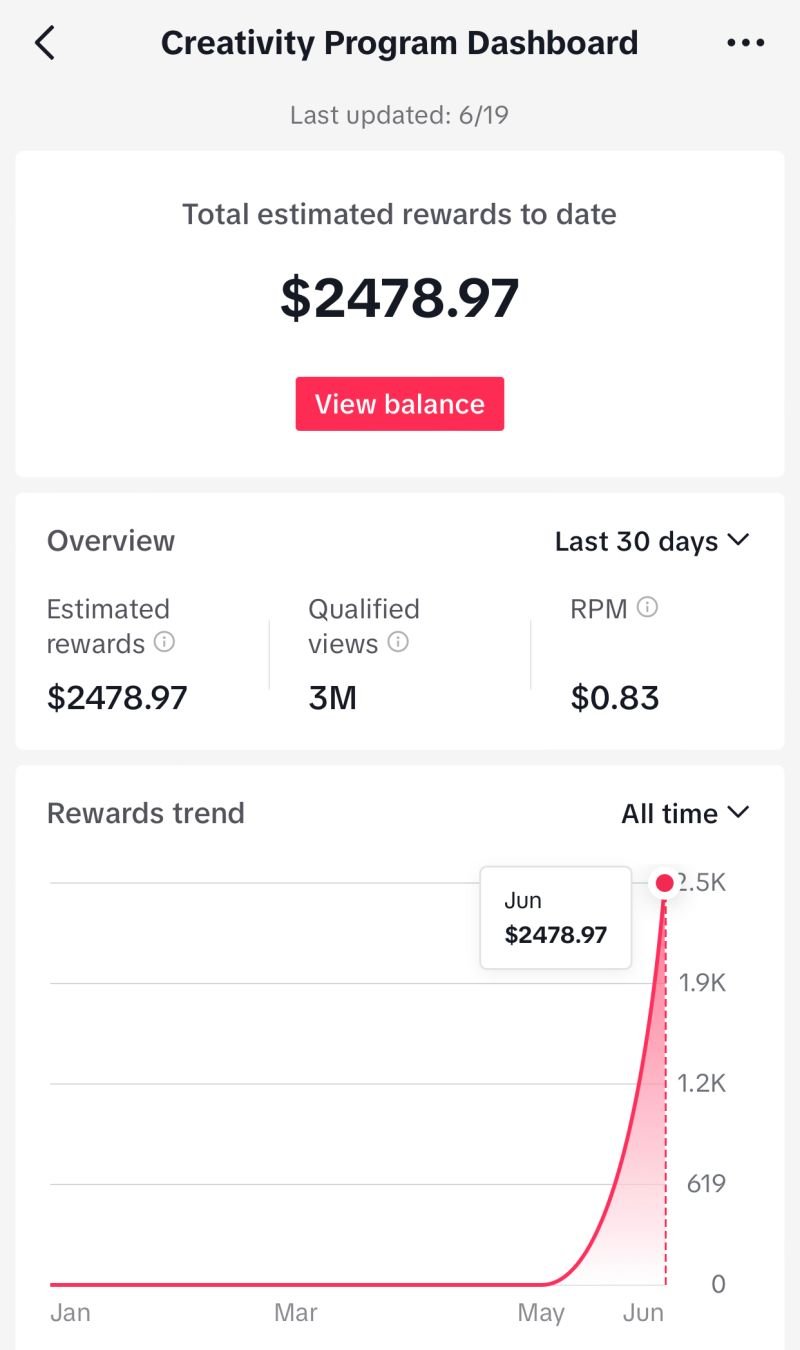Open the three-dot more options menu
This screenshot has height=1350, width=800.
pyautogui.click(x=745, y=42)
